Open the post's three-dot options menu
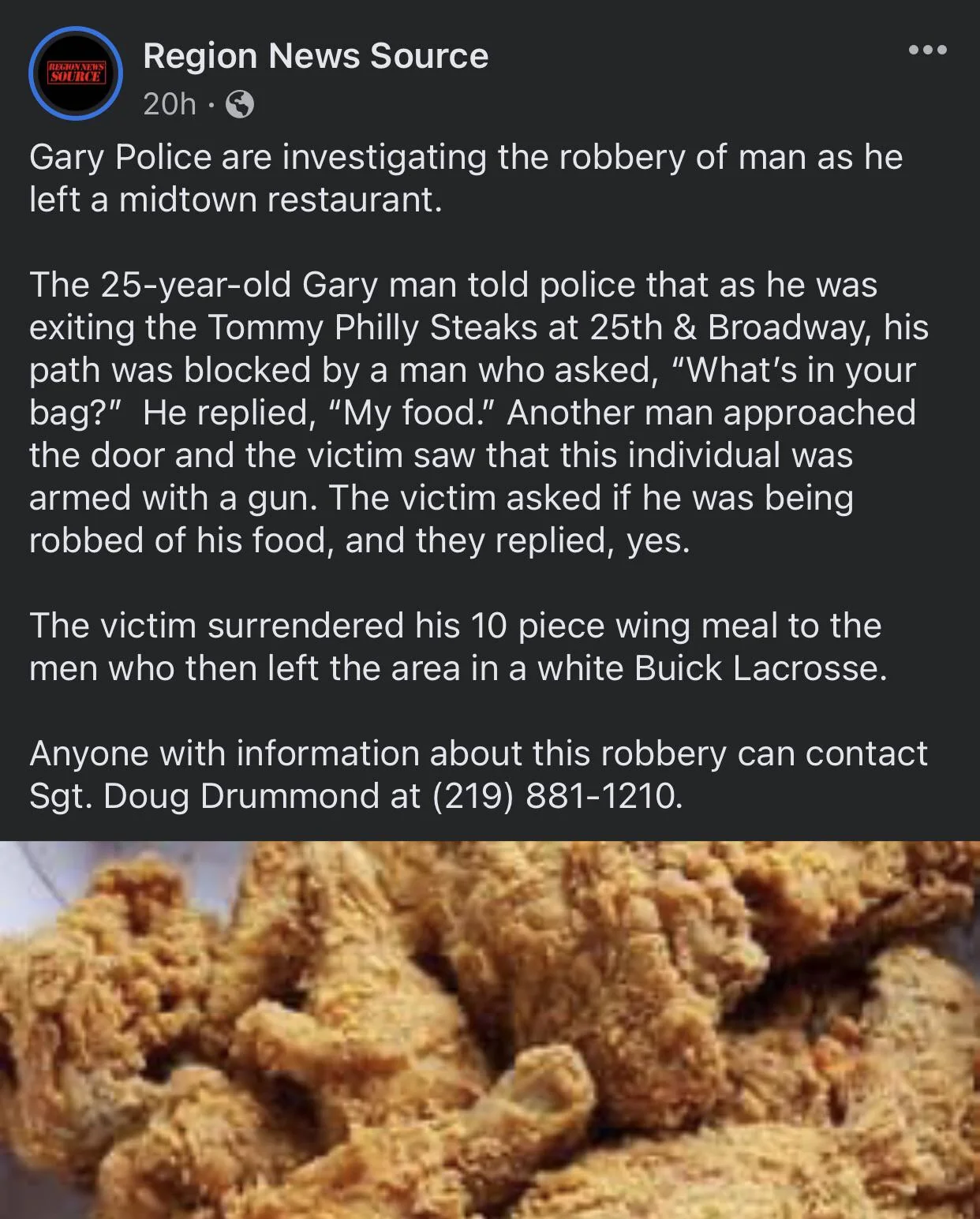The width and height of the screenshot is (980, 1219). 927,50
